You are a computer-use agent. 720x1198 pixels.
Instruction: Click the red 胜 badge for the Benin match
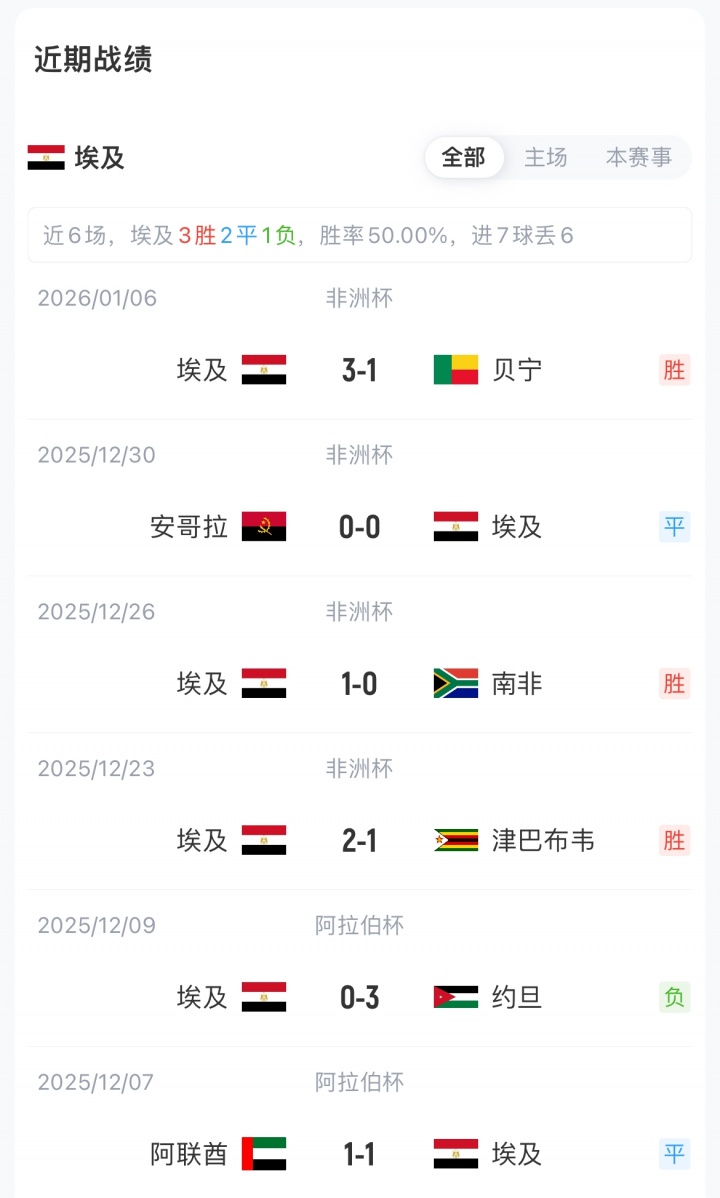tap(674, 369)
